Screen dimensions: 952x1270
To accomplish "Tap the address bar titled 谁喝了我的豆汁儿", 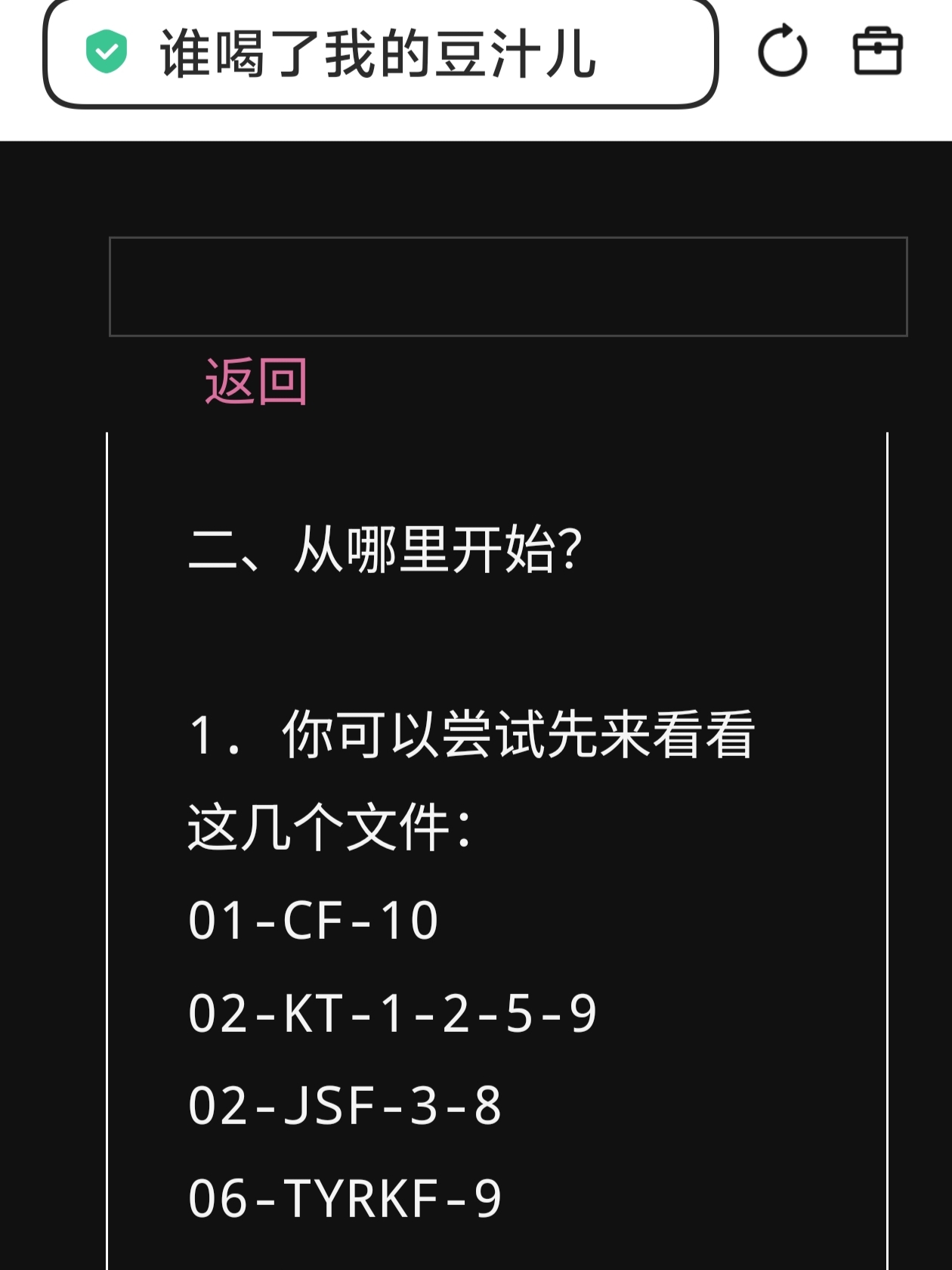I will tap(378, 53).
